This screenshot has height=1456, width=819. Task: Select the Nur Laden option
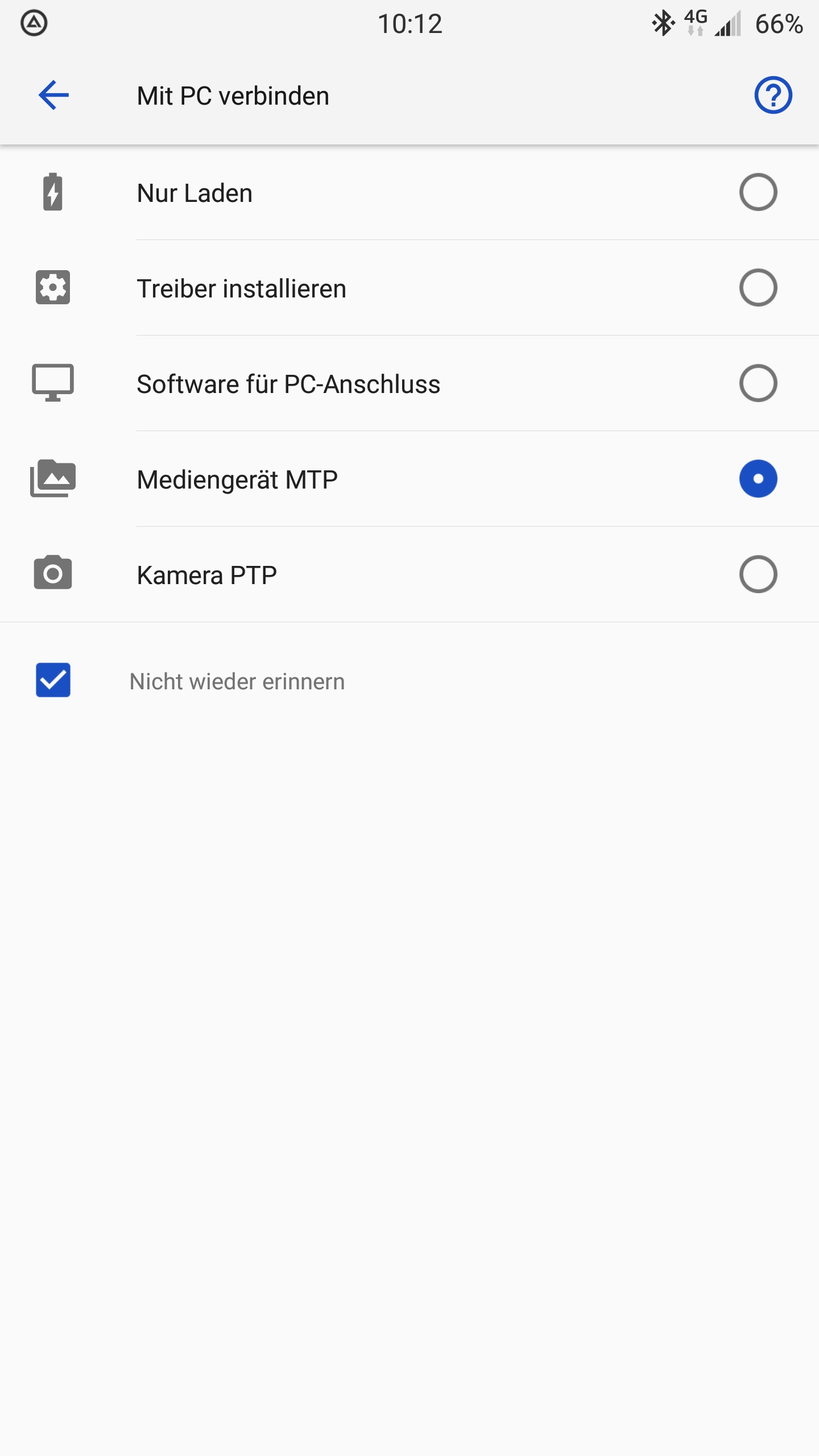[758, 192]
